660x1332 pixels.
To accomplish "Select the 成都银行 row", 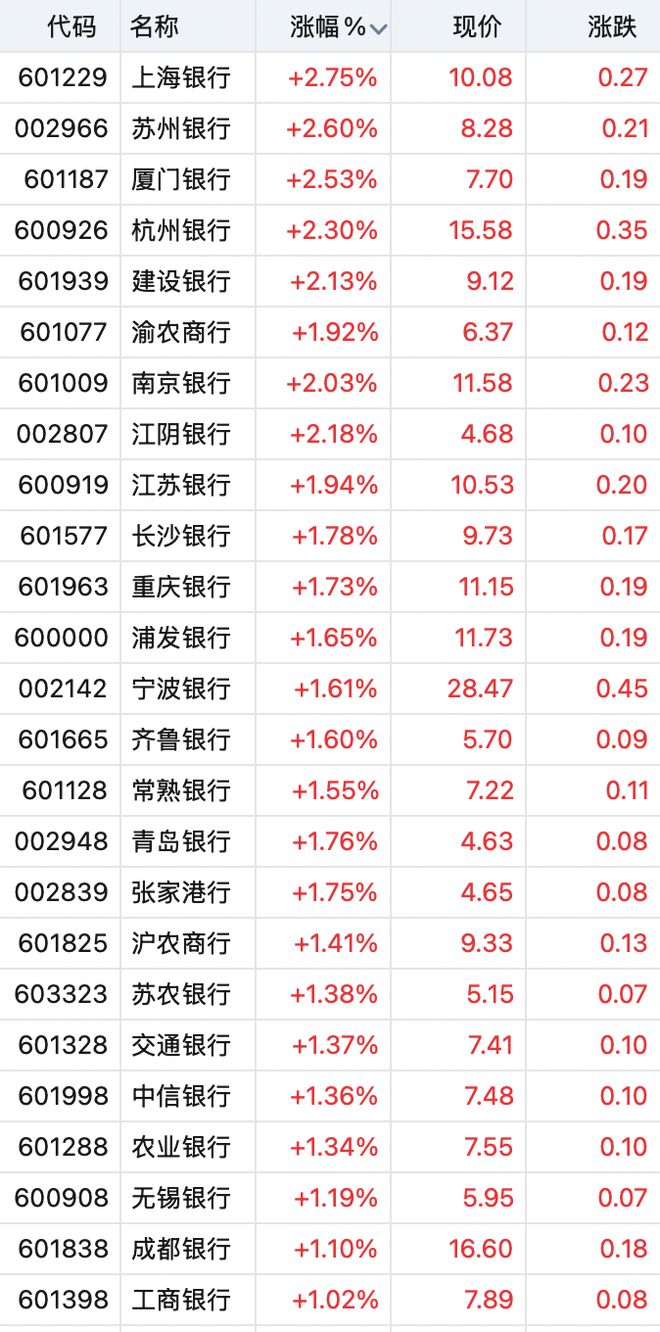I will (181, 1249).
